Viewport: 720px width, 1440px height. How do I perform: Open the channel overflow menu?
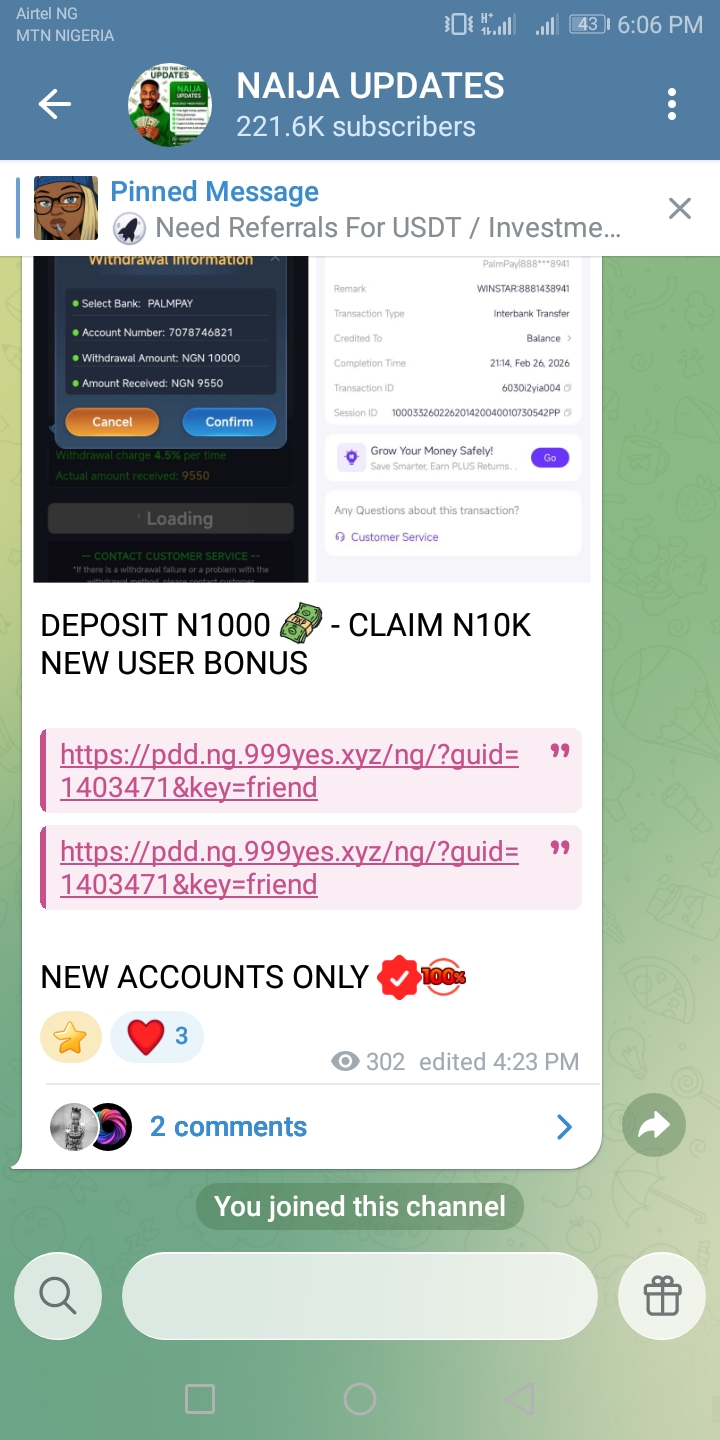(672, 104)
